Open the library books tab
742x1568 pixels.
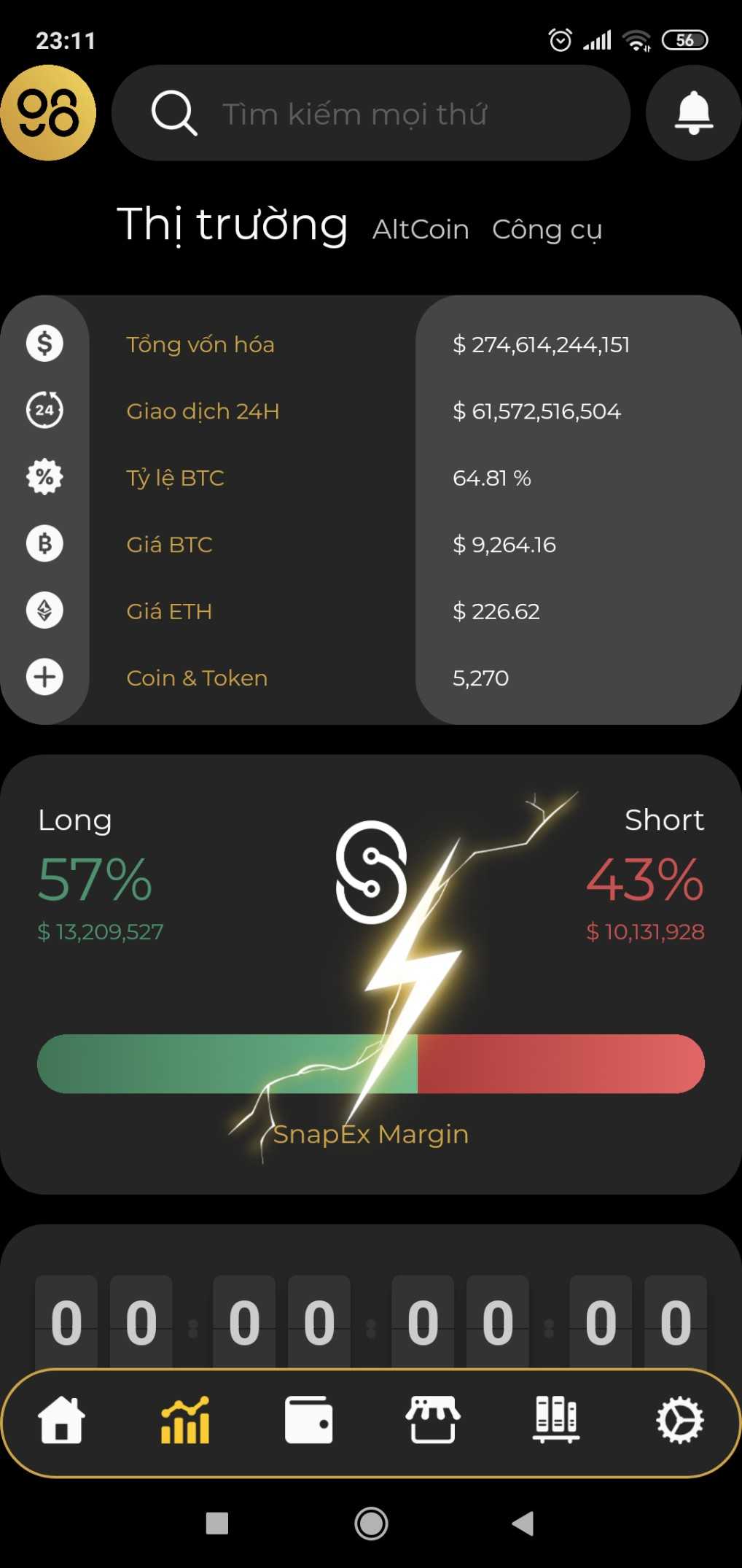pos(555,1421)
